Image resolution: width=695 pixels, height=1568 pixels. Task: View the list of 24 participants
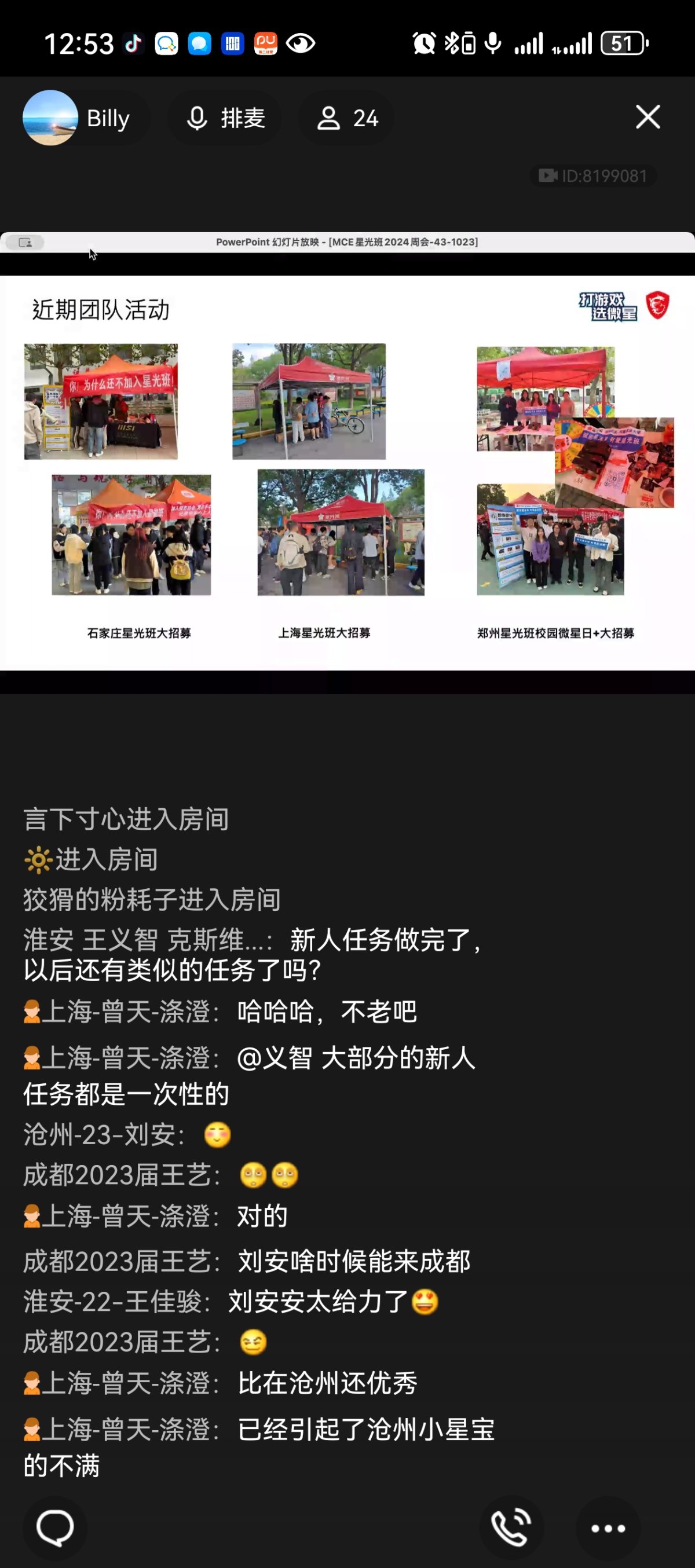(x=348, y=118)
